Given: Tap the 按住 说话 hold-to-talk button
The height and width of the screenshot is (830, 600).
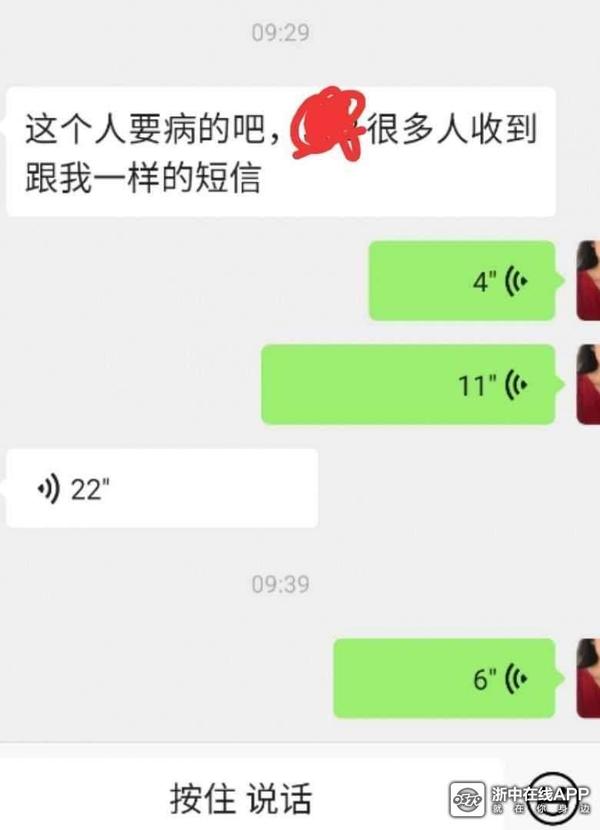Looking at the screenshot, I should pos(240,799).
